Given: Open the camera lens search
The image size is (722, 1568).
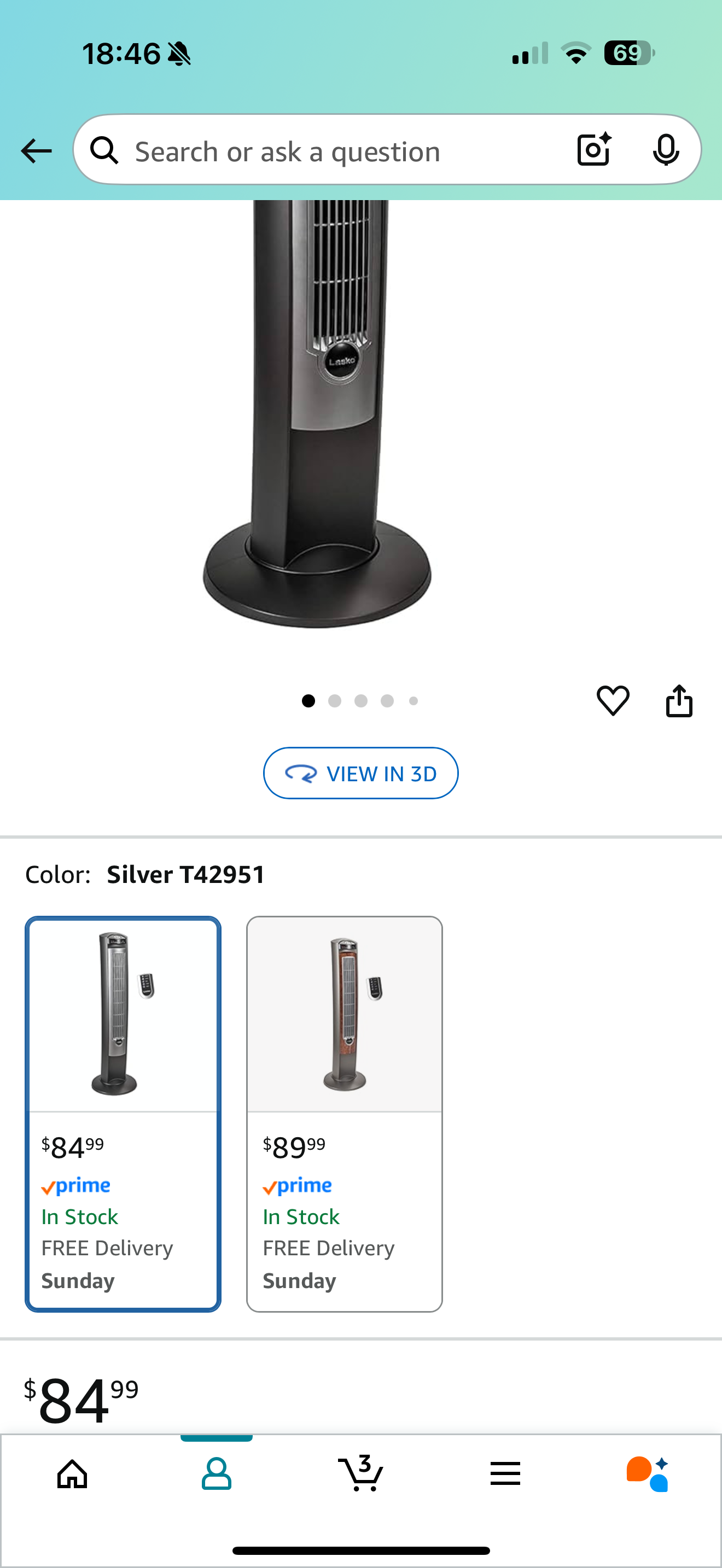Looking at the screenshot, I should [593, 150].
